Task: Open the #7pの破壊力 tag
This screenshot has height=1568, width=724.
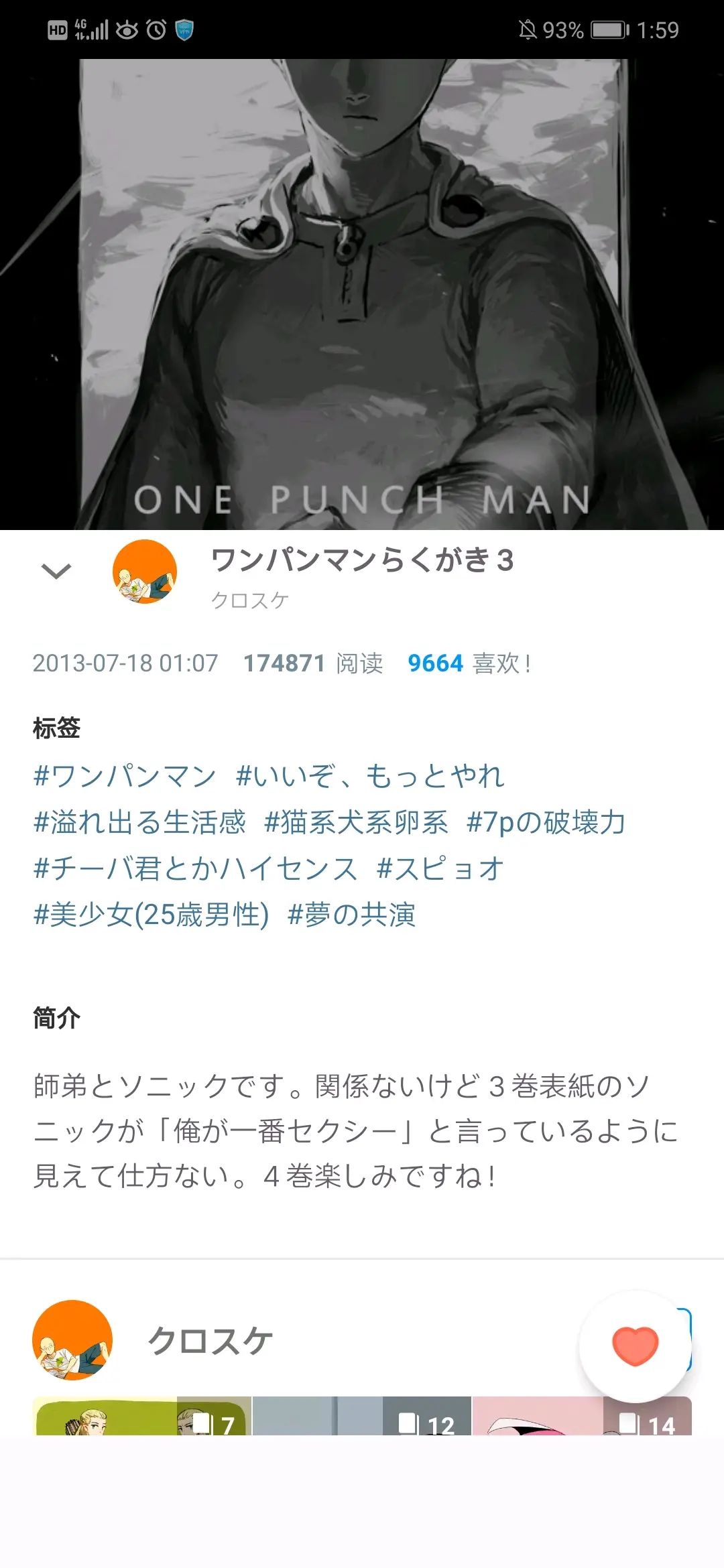Action: point(546,822)
